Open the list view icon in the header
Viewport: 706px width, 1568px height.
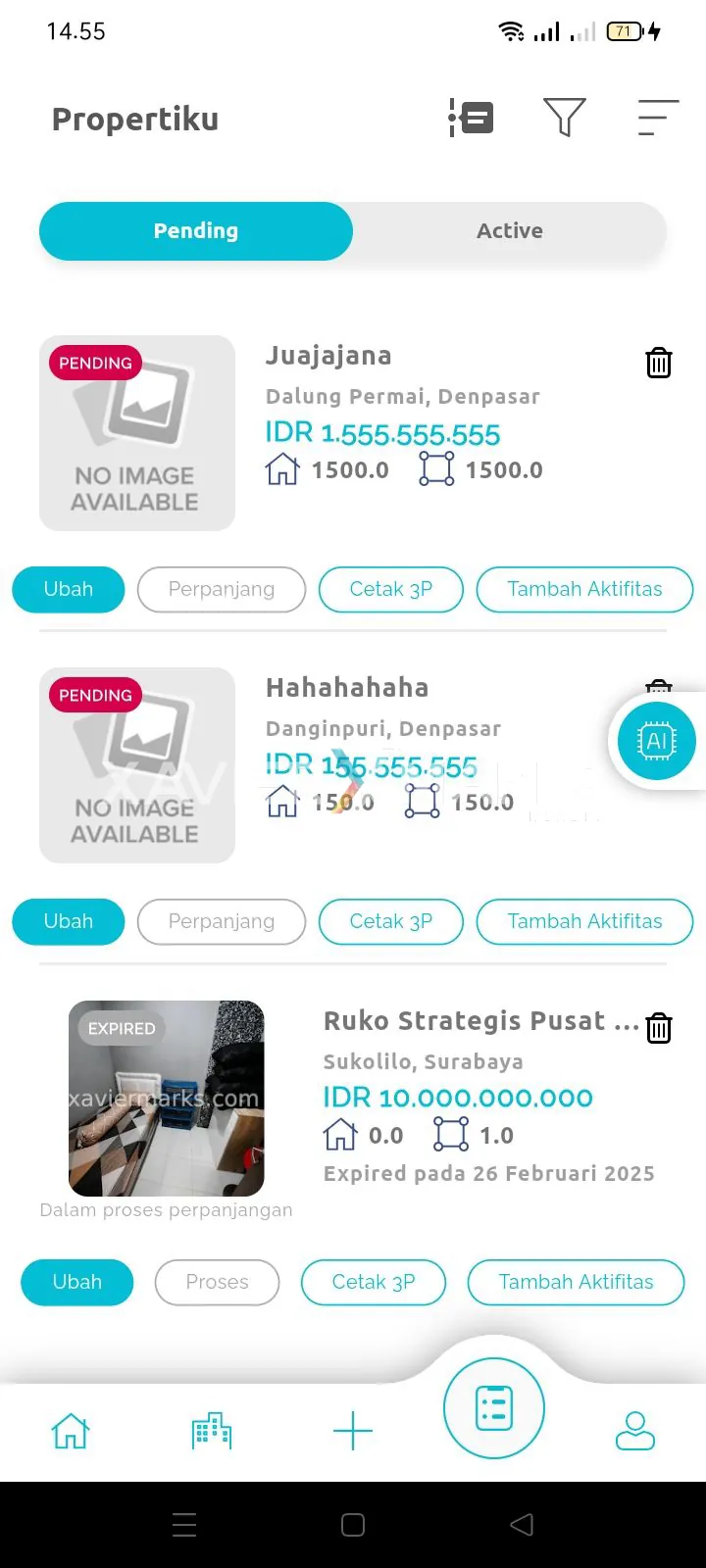tap(472, 119)
